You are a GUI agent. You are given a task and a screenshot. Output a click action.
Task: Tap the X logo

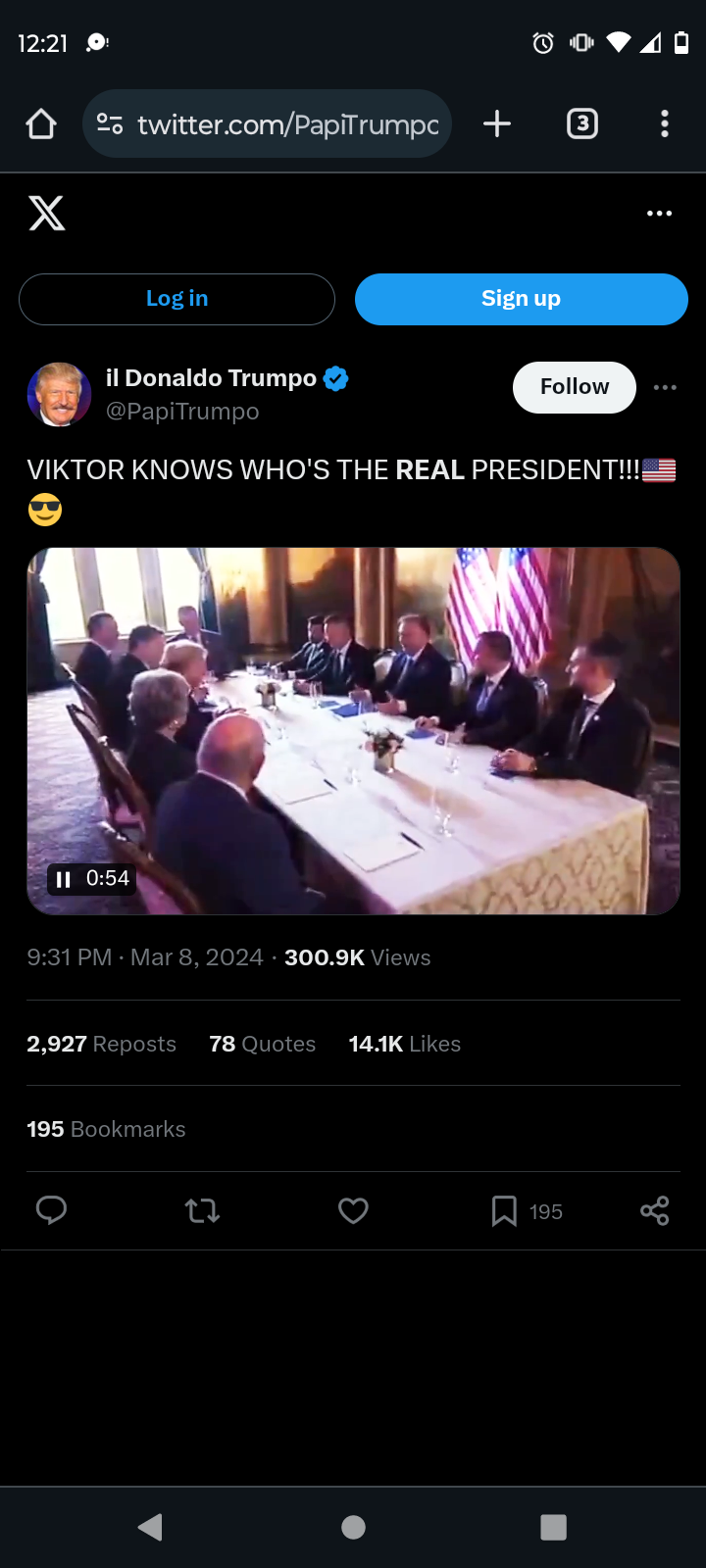47,213
